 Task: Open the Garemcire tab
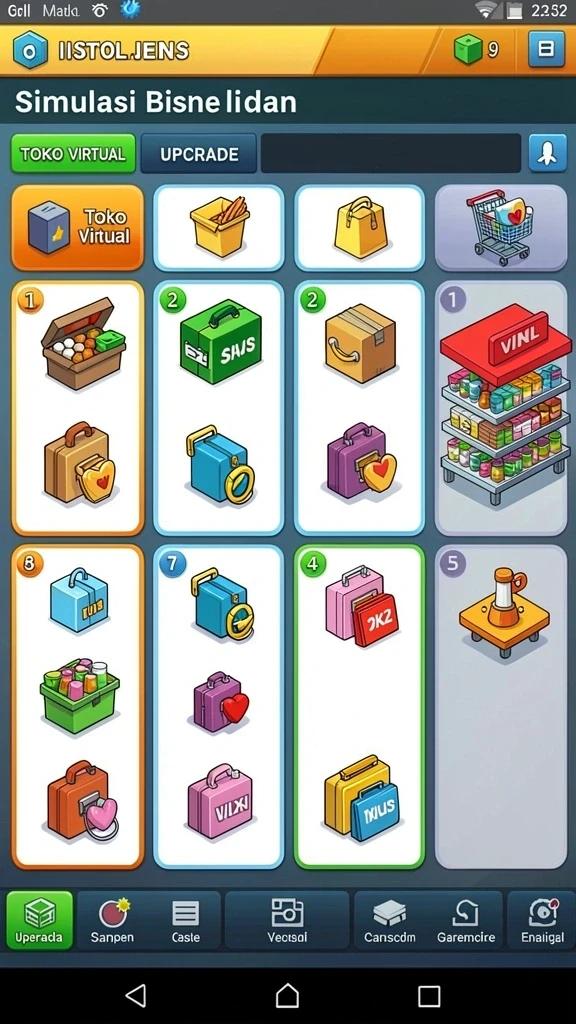coord(466,920)
